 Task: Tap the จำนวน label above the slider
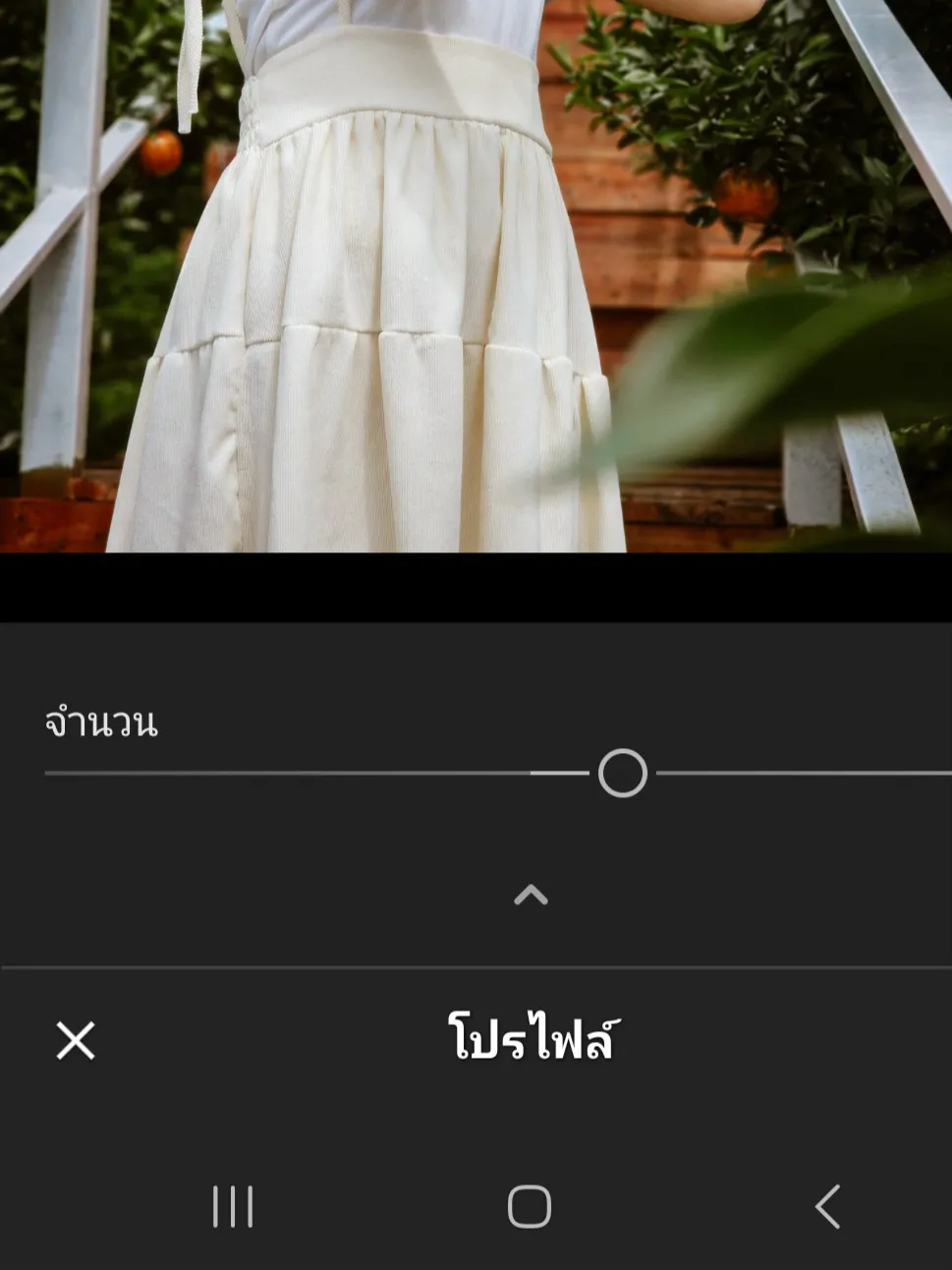pos(101,724)
